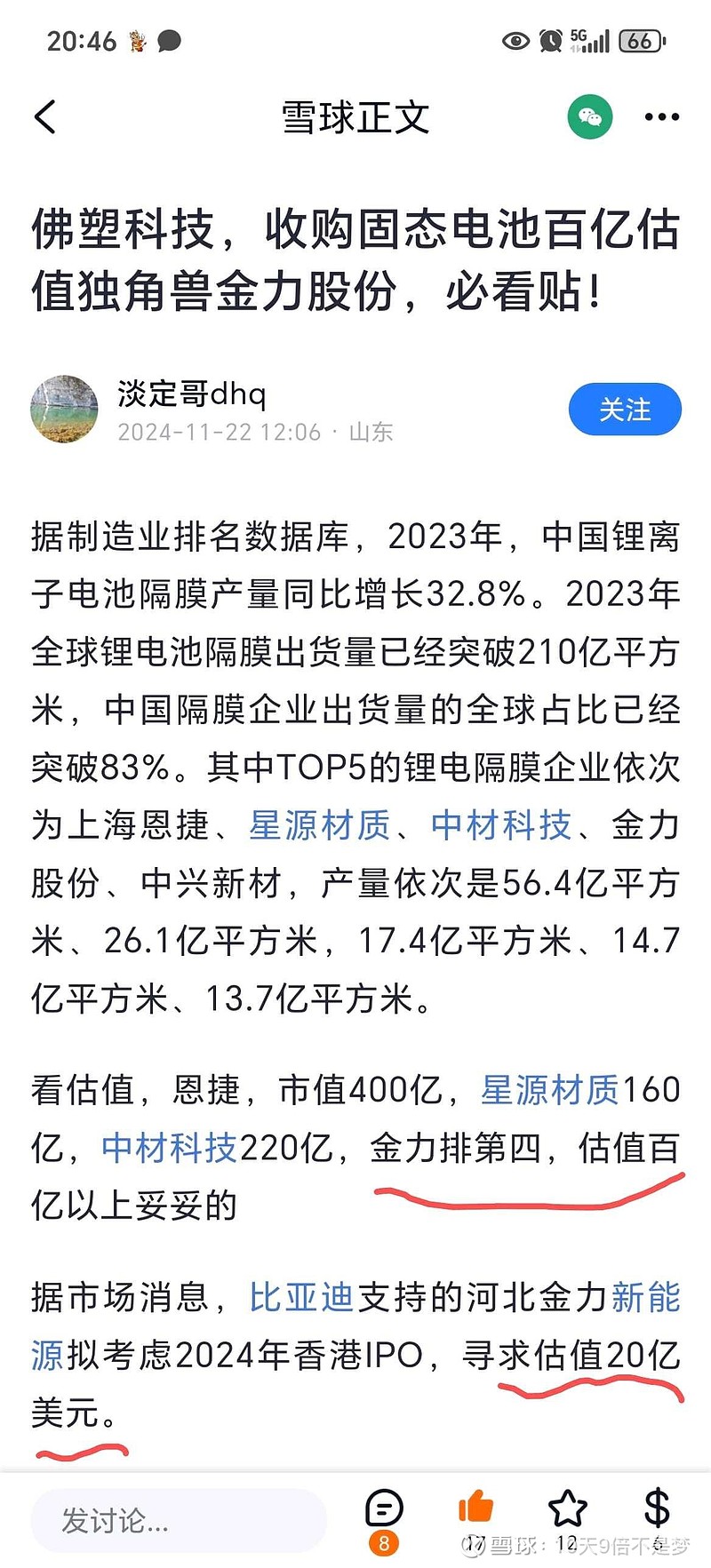711x1568 pixels.
Task: Follow 淡定哥dhq via the 关注 button
Action: (625, 410)
